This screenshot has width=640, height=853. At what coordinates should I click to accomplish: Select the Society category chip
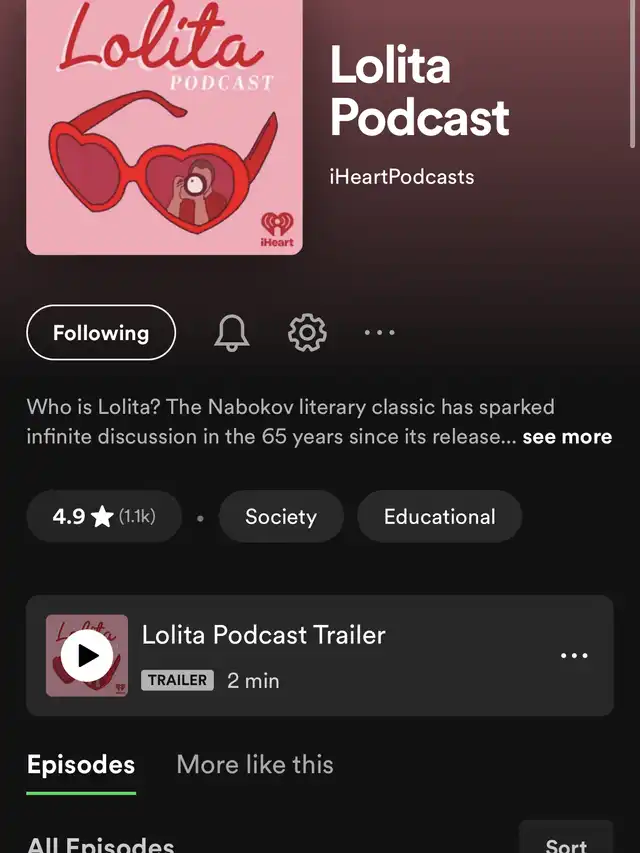(x=281, y=517)
